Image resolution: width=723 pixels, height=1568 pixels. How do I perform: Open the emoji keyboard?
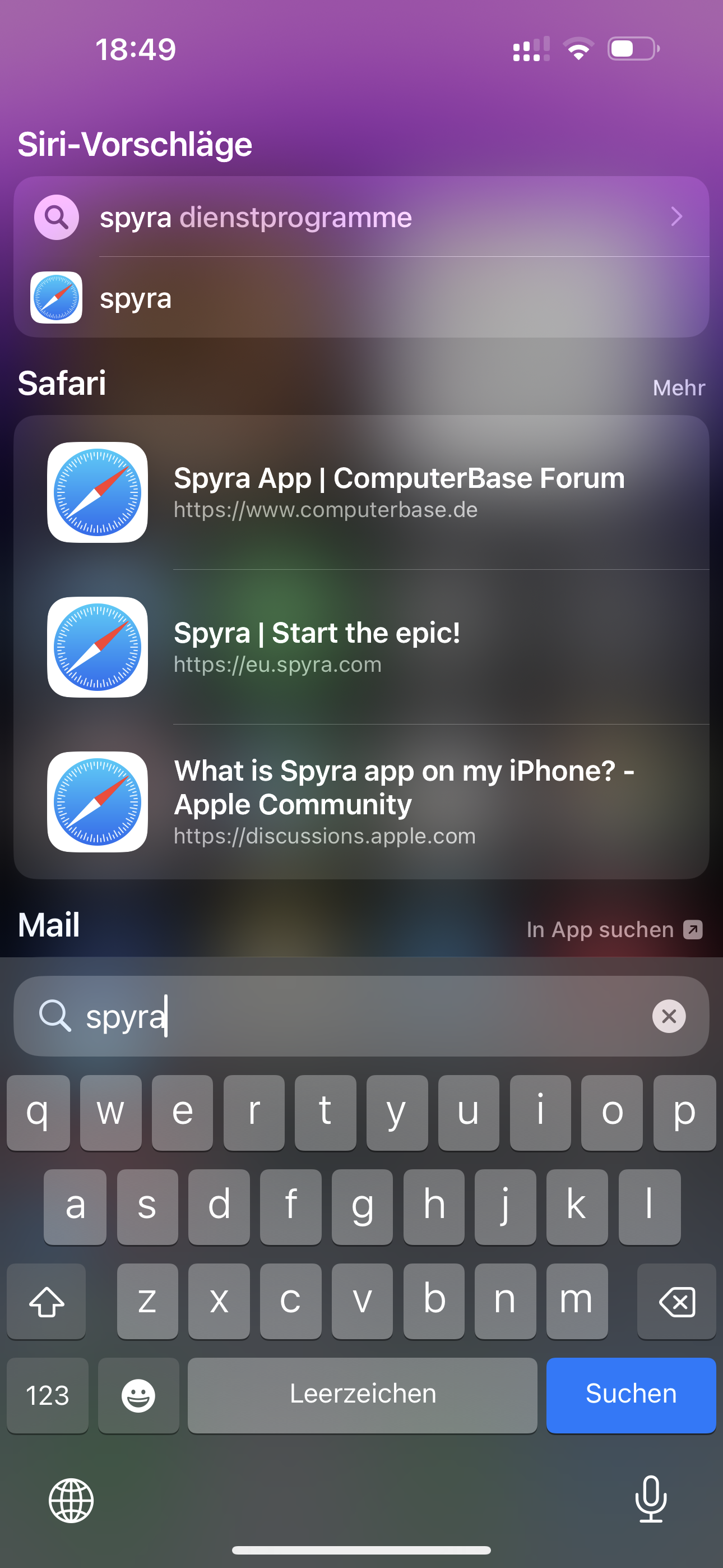click(x=138, y=1395)
